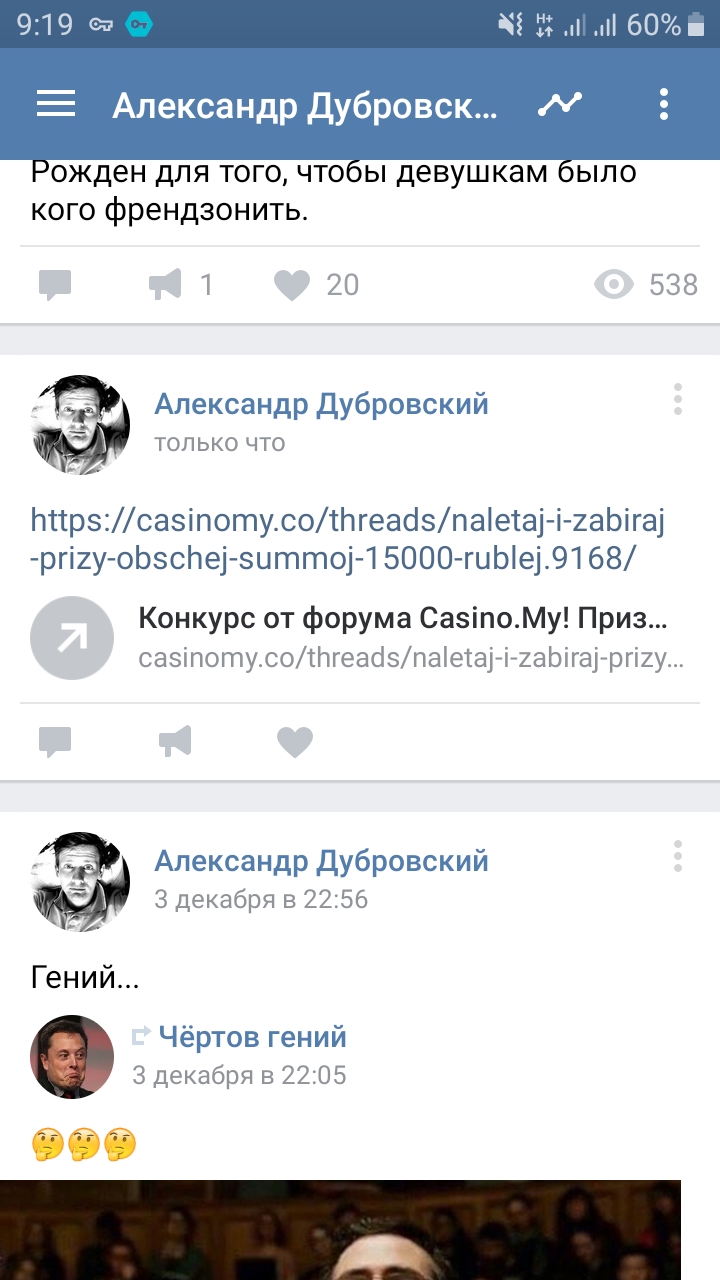Open the hamburger drawer menu
Viewport: 720px width, 1280px height.
click(56, 104)
